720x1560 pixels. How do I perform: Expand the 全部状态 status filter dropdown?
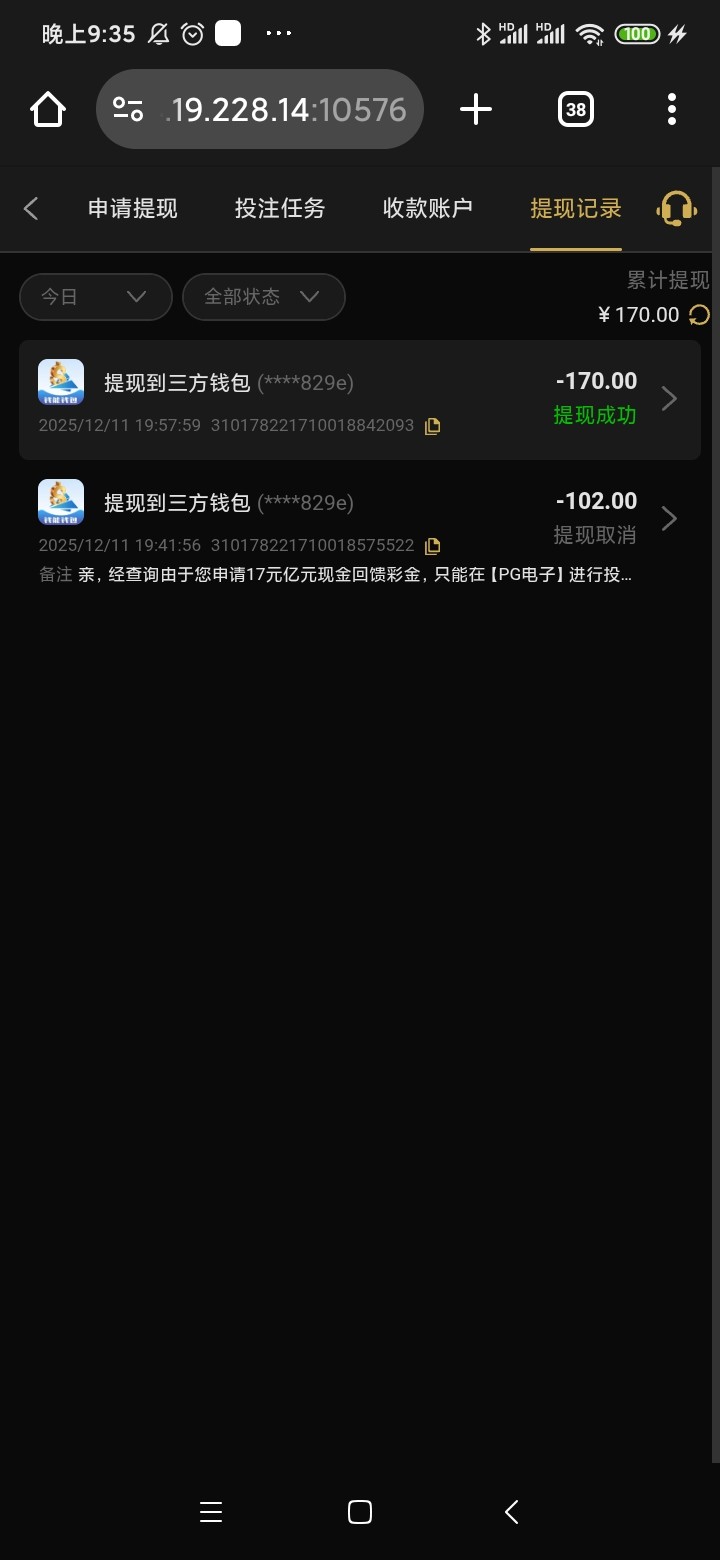pos(263,297)
